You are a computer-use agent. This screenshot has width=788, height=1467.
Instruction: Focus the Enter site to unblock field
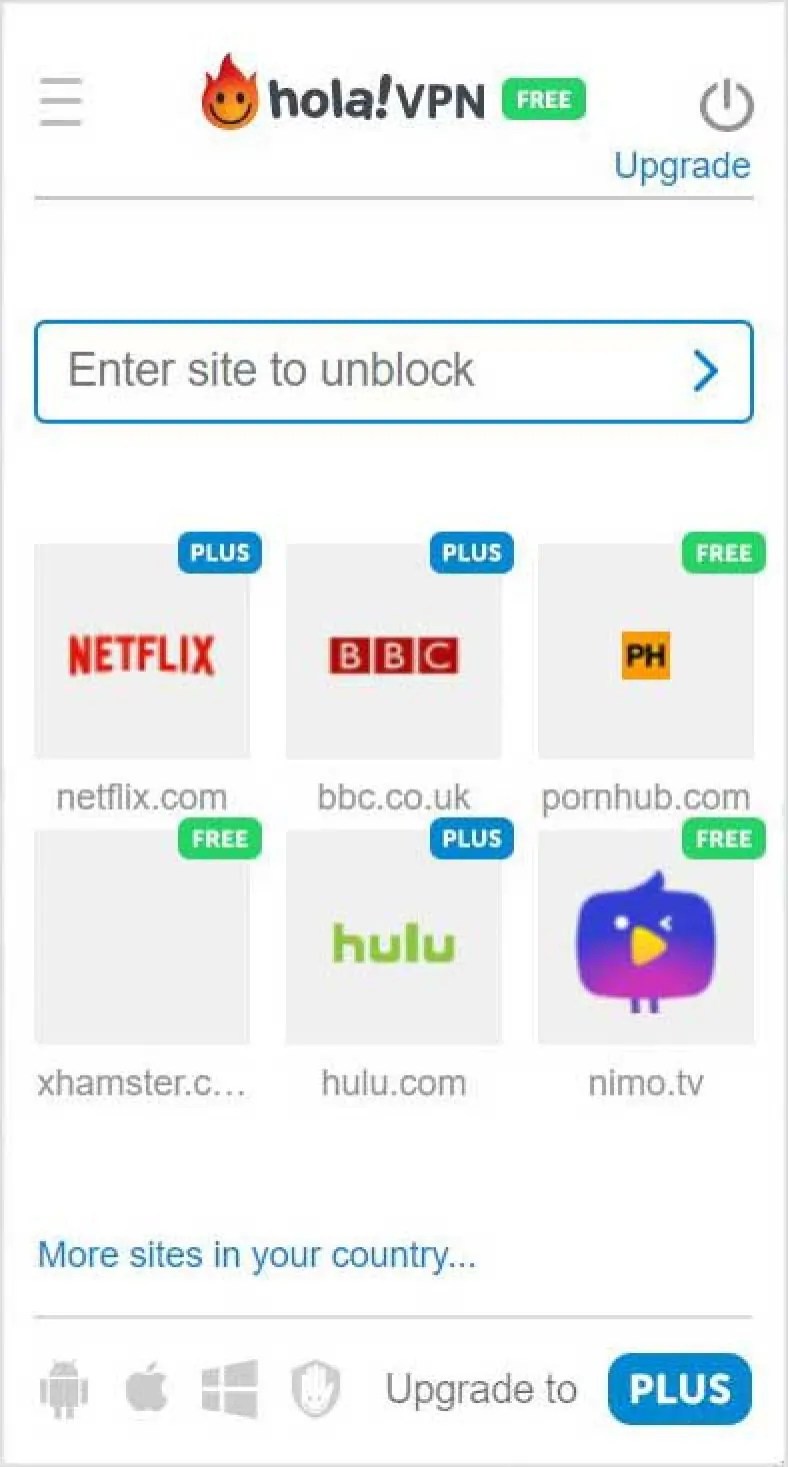tap(360, 371)
